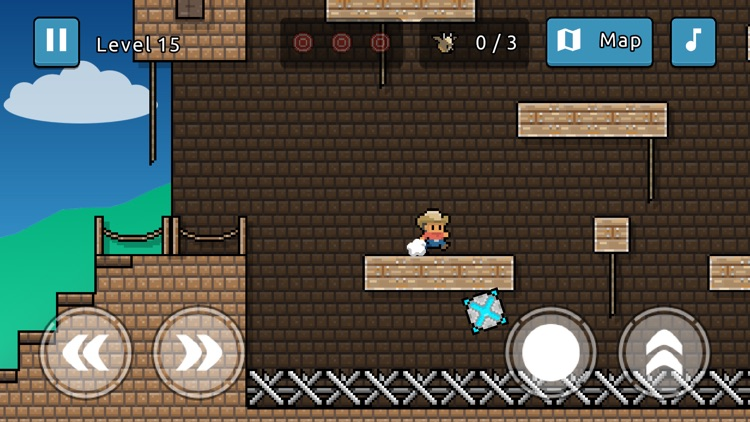Jump with the up-arrows button
Viewport: 750px width, 422px height.
(664, 352)
